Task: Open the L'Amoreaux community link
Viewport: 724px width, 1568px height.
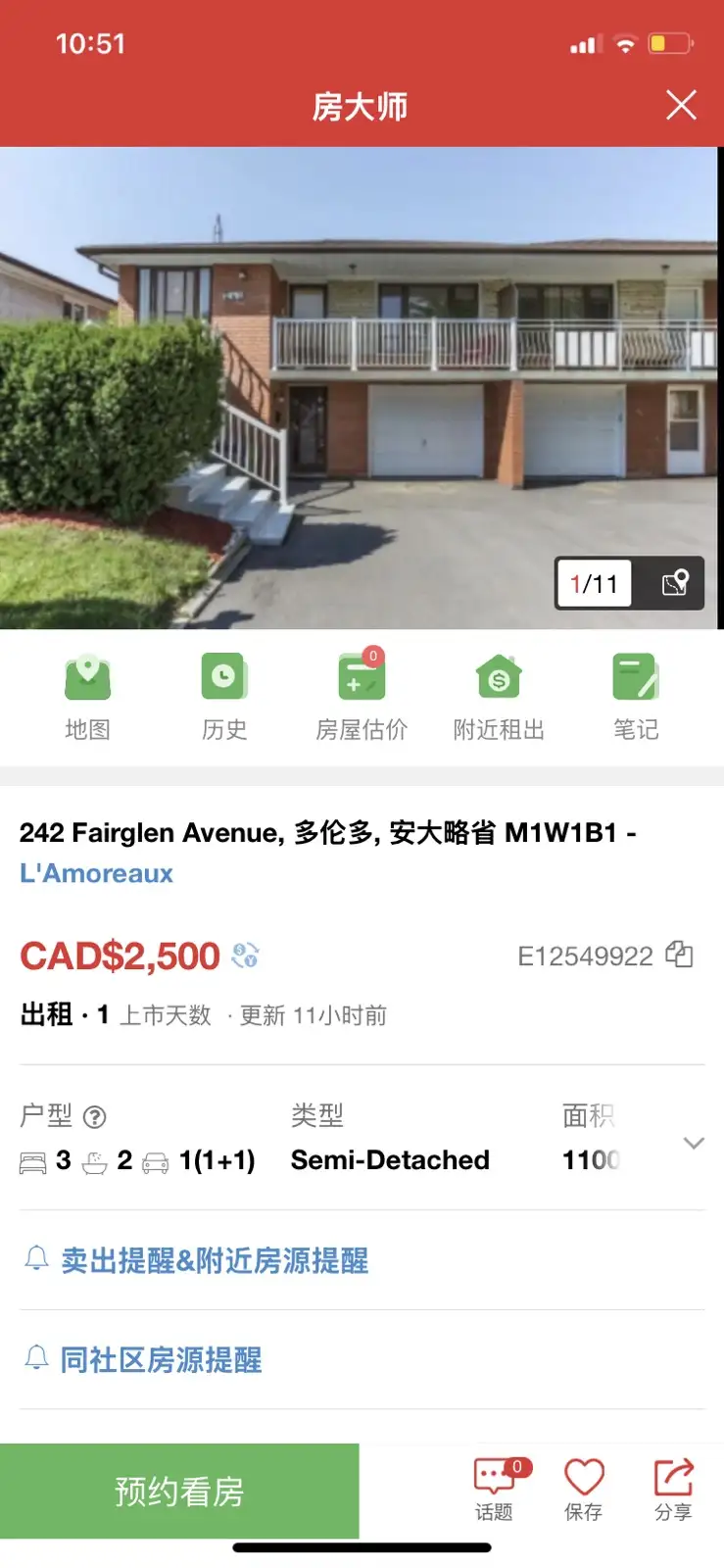Action: [x=96, y=873]
